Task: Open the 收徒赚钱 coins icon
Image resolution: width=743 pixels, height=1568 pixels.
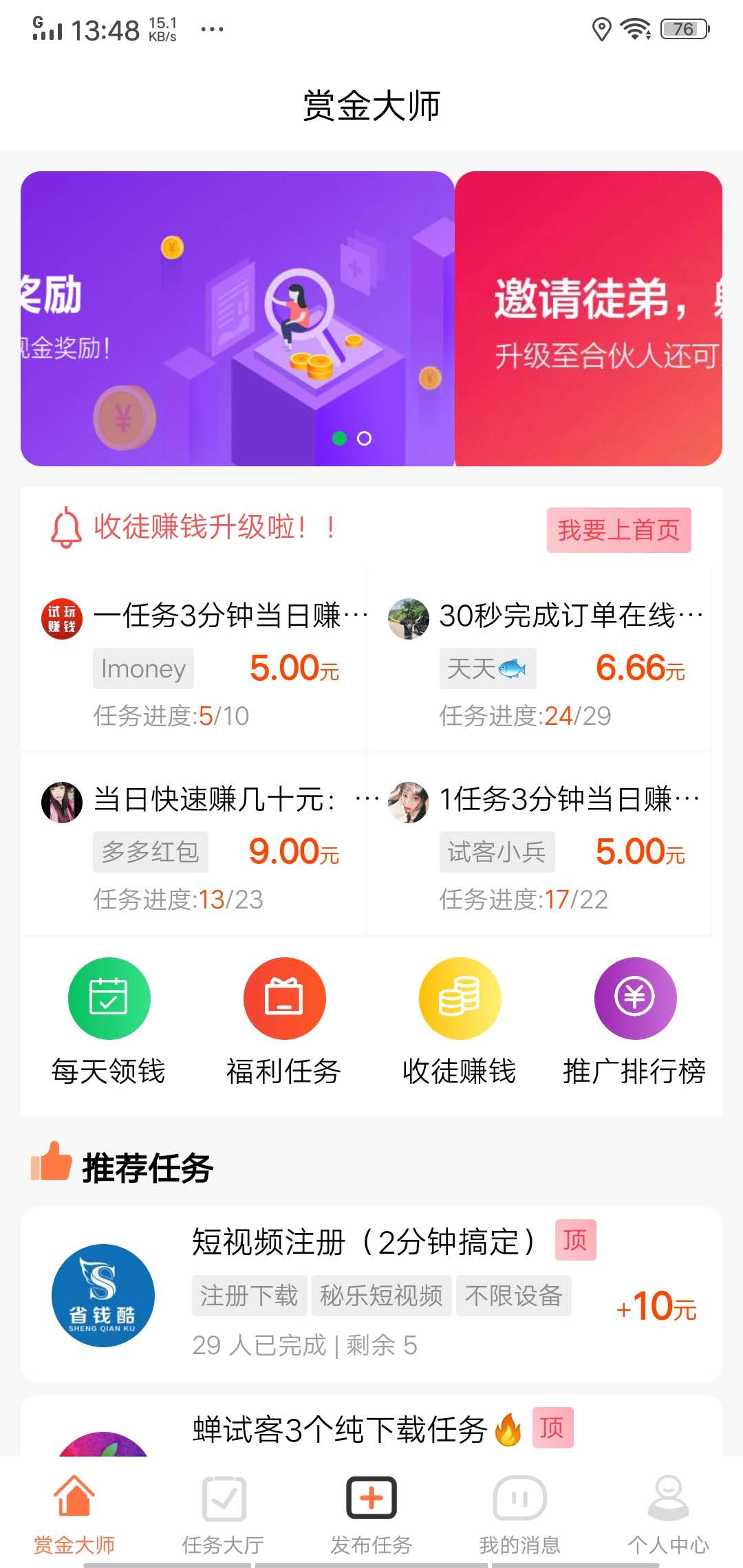Action: pyautogui.click(x=460, y=999)
